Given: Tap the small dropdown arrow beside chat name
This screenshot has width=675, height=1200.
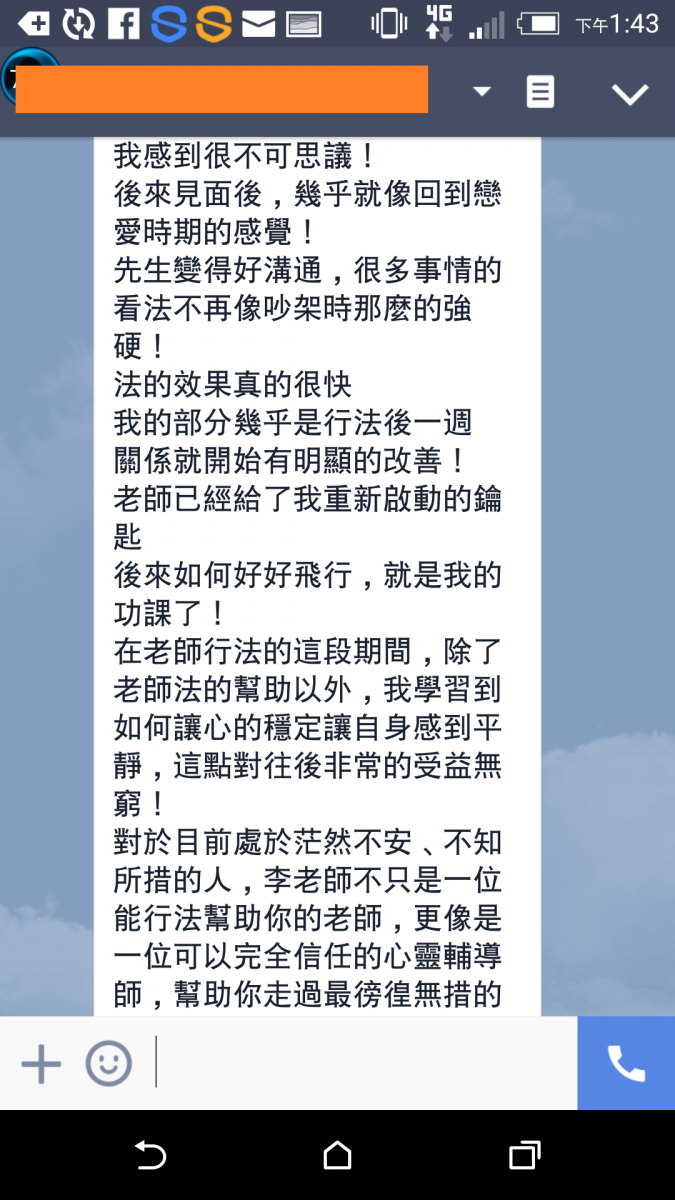Looking at the screenshot, I should 482,92.
